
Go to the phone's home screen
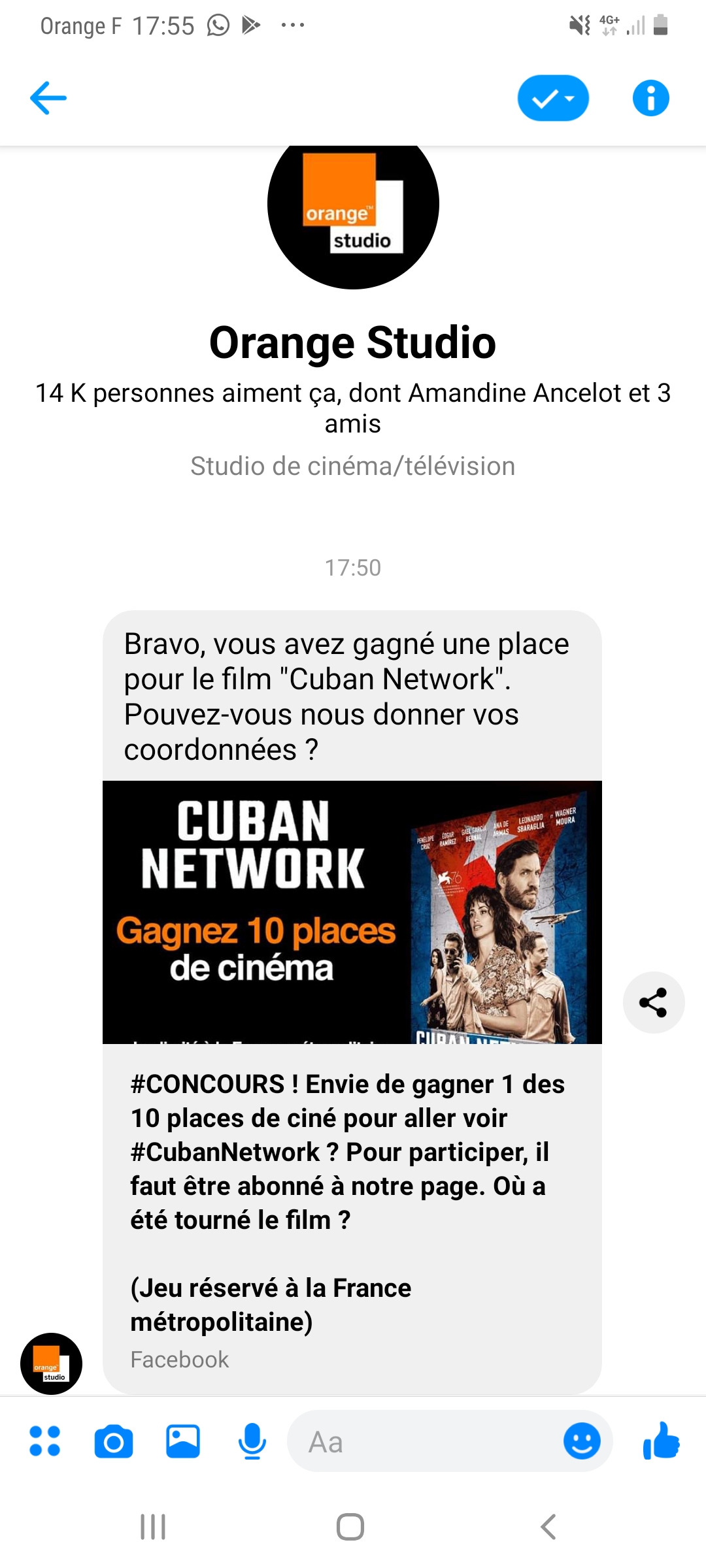[350, 1527]
